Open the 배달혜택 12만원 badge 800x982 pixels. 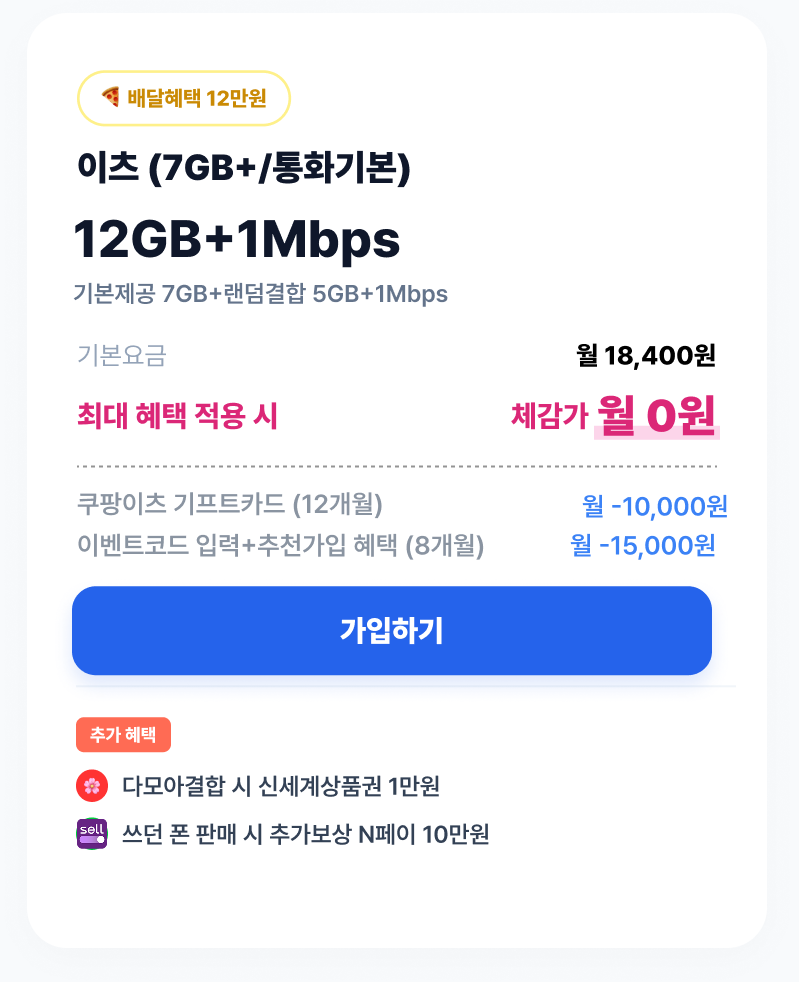184,98
